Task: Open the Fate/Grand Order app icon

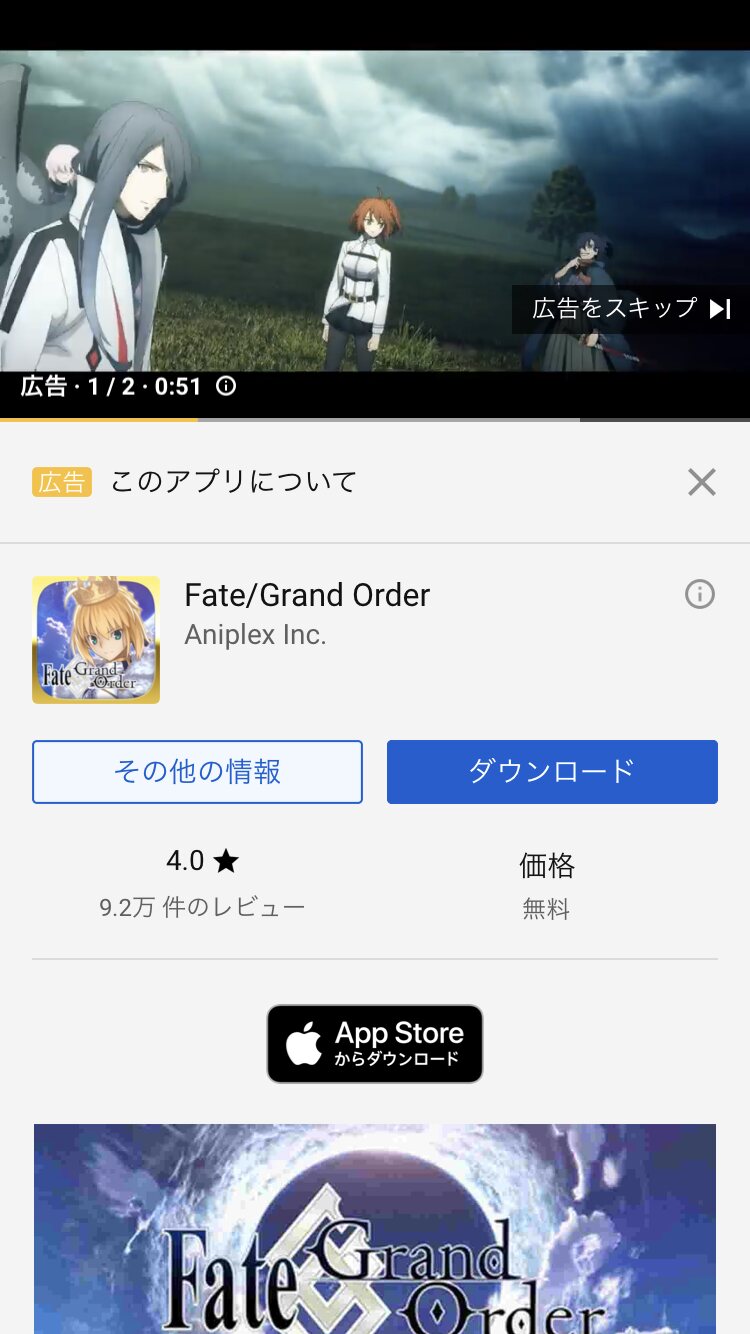Action: tap(96, 640)
